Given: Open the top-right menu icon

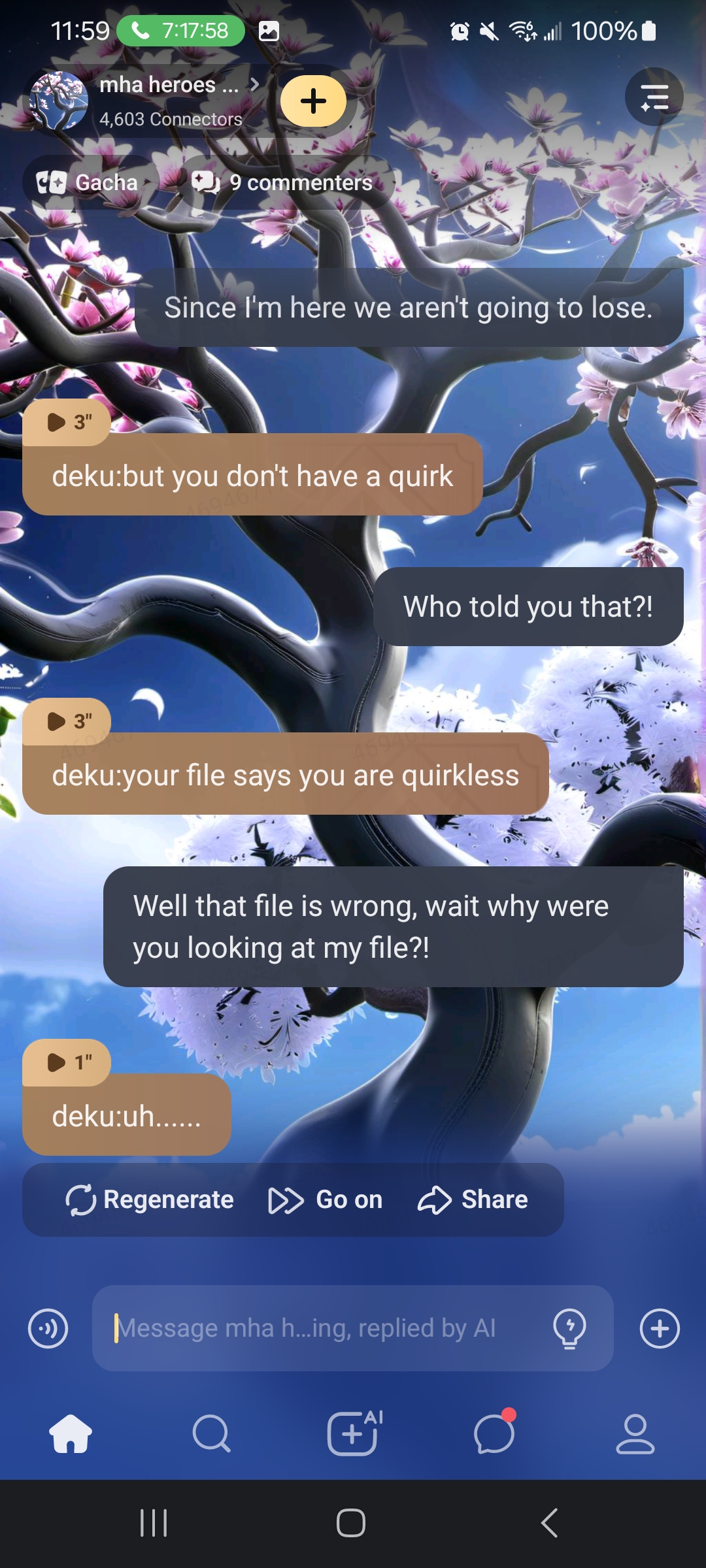Looking at the screenshot, I should click(654, 97).
